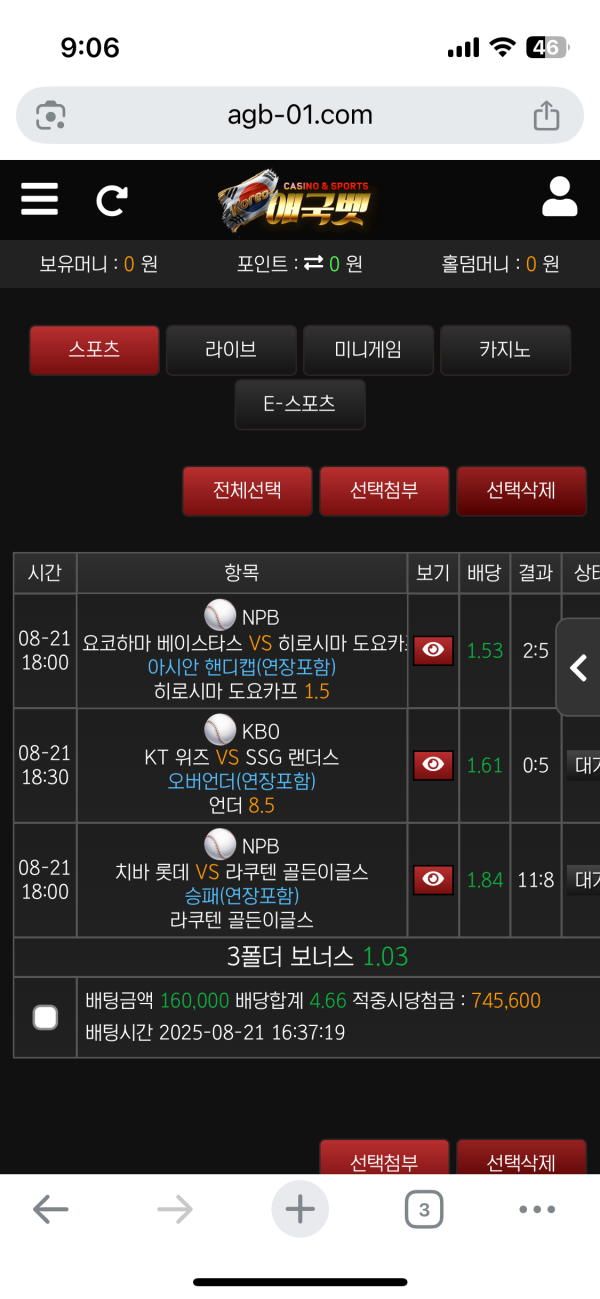The image size is (600, 1299).
Task: Go to the E-스포츠 tab
Action: (x=300, y=404)
